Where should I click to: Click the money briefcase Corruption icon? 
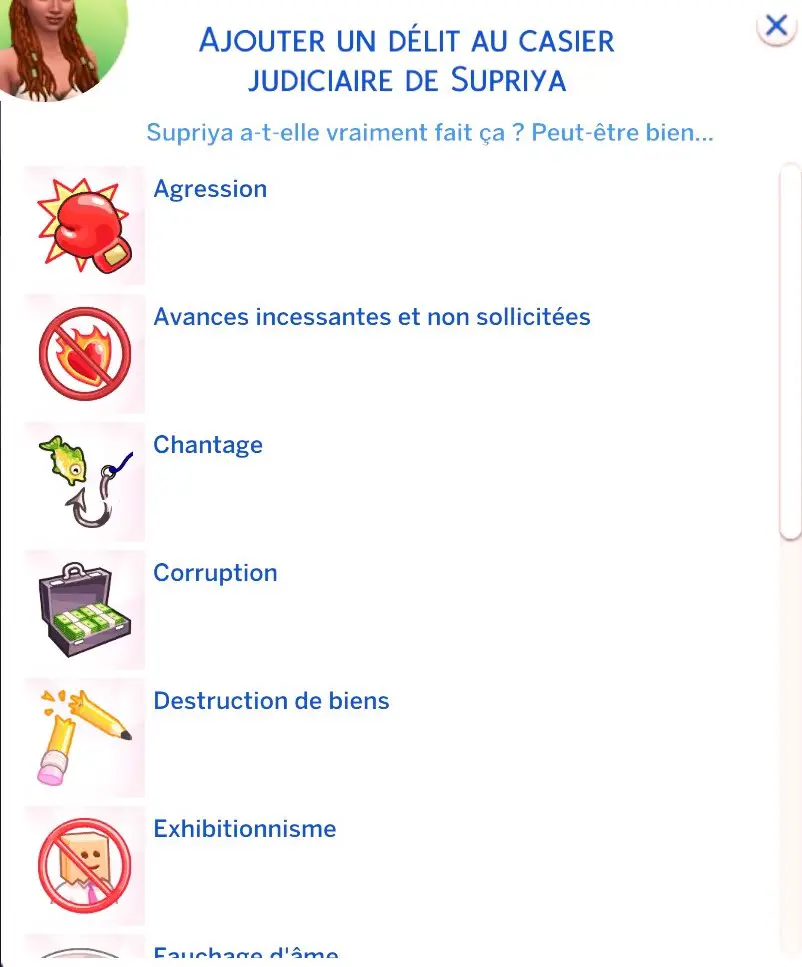(x=84, y=608)
